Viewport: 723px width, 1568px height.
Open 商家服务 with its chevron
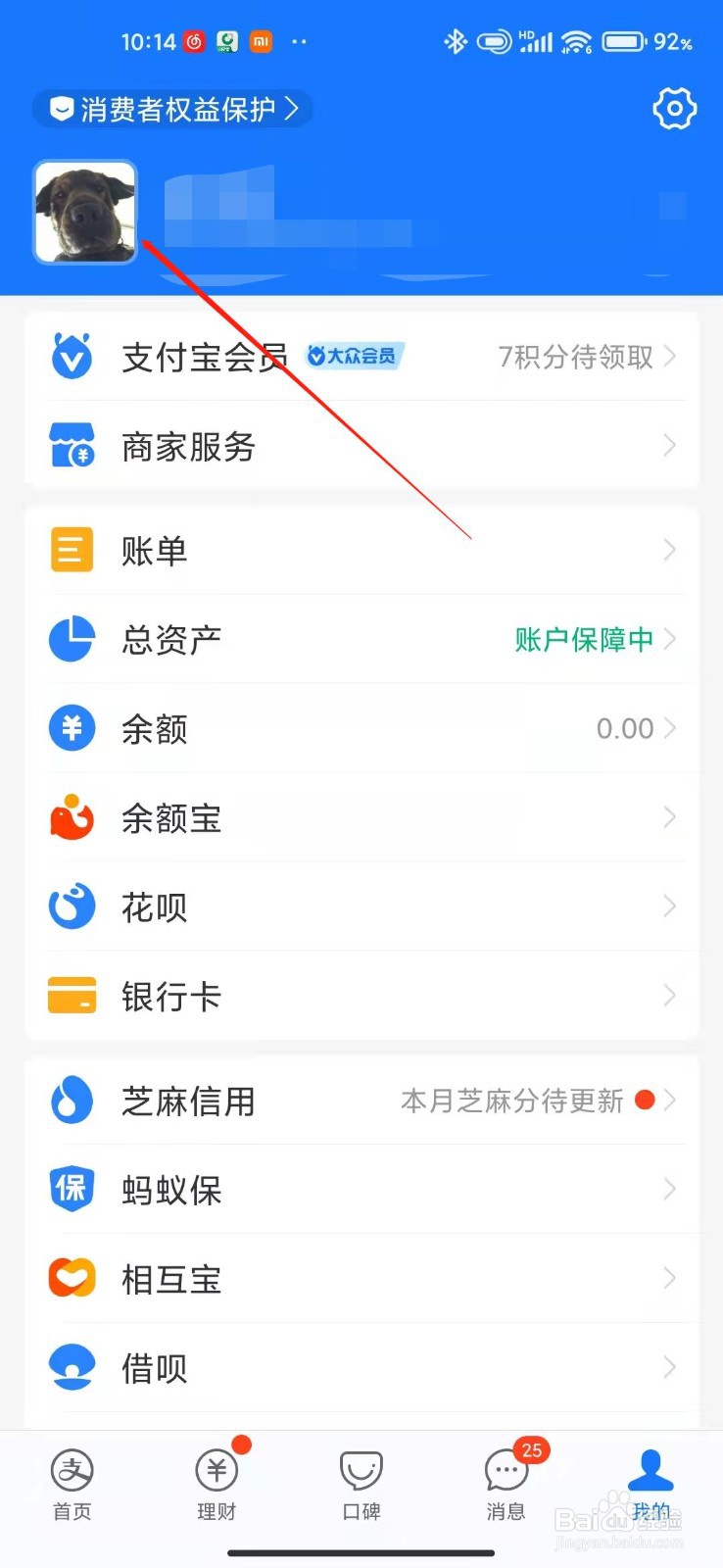pos(669,446)
